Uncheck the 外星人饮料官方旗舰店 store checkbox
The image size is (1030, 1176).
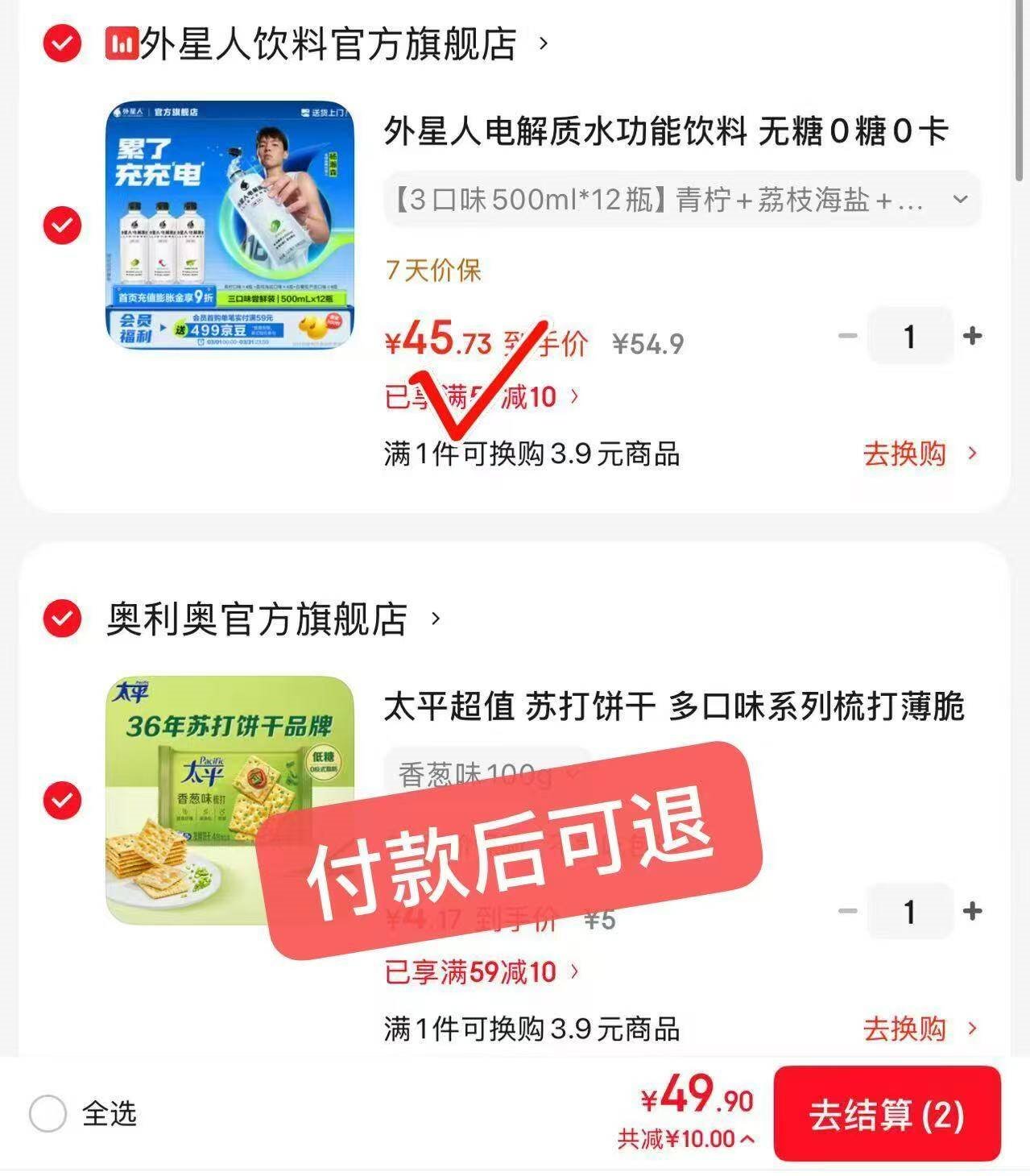[x=62, y=43]
